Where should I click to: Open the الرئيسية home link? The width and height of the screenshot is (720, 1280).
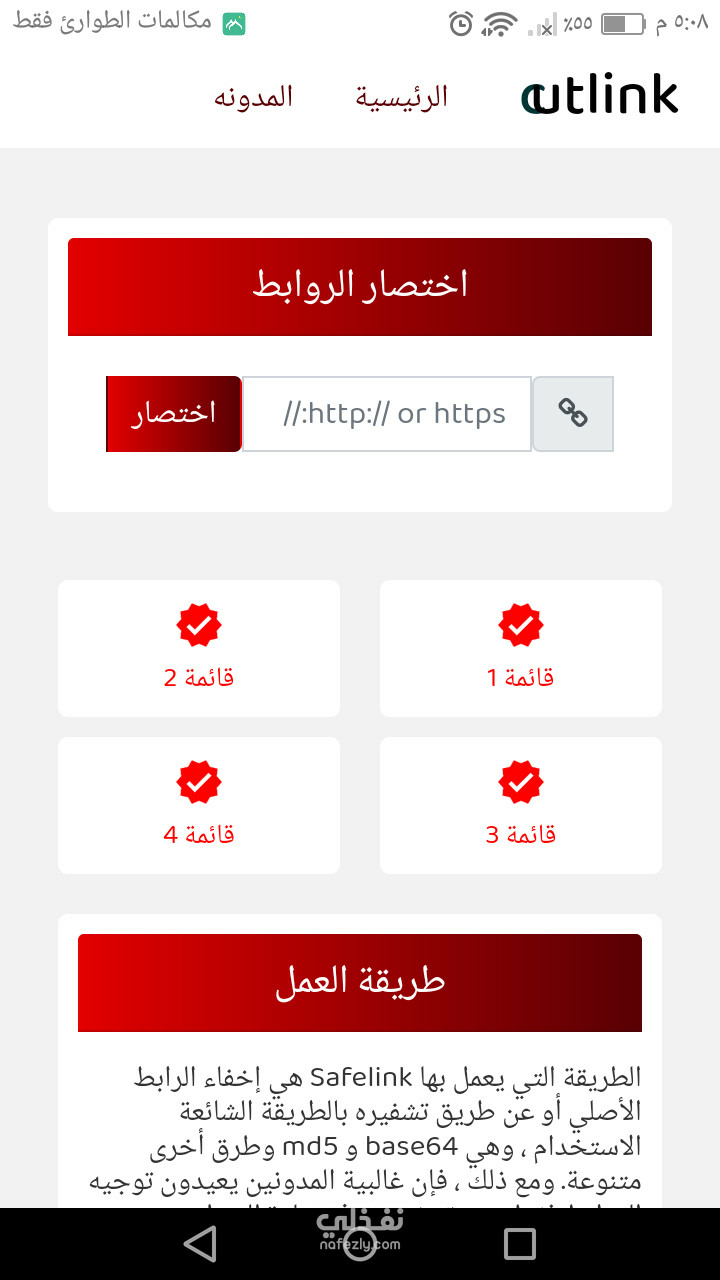coord(402,98)
